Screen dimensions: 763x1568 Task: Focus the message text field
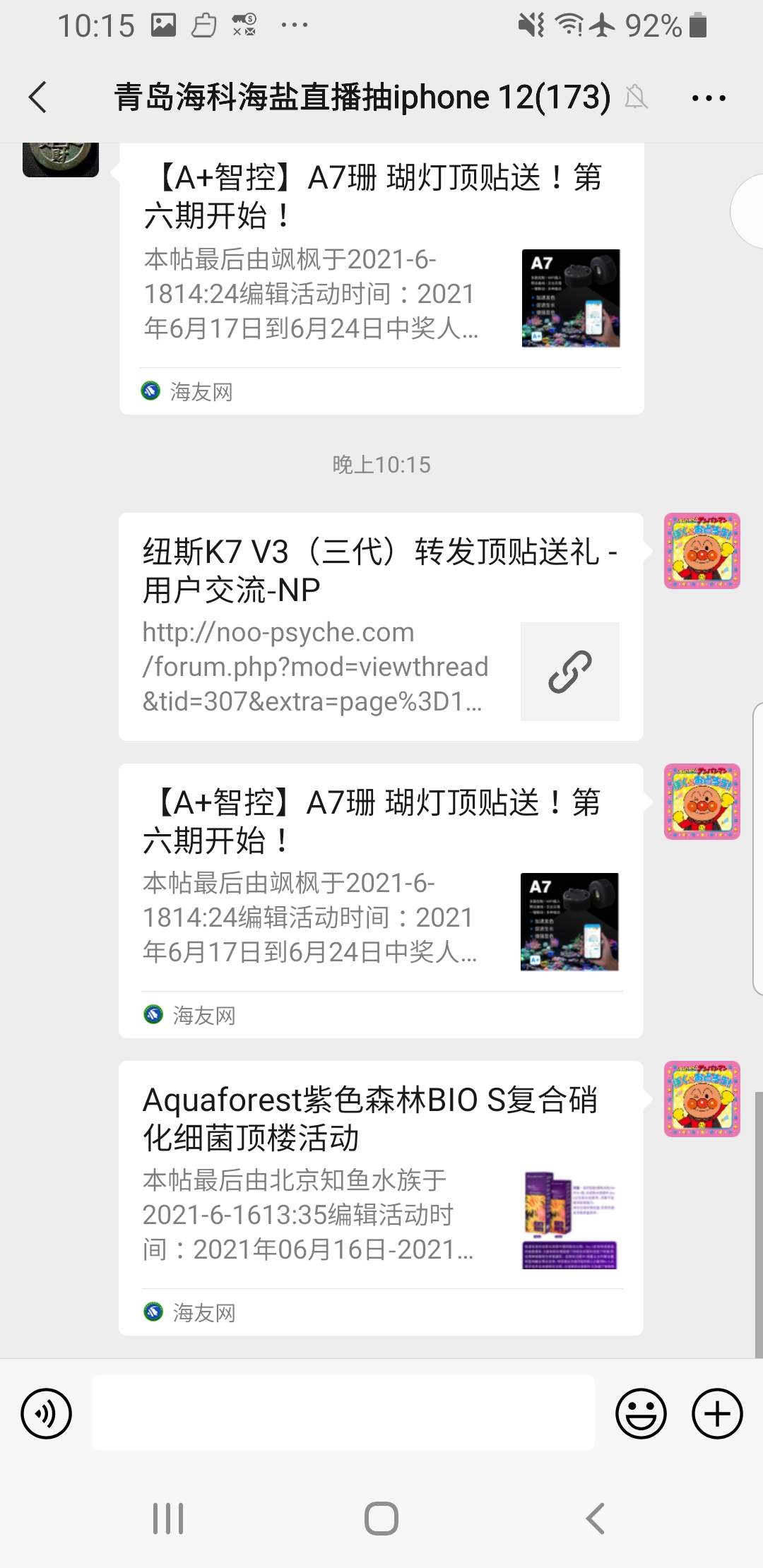coord(343,1413)
